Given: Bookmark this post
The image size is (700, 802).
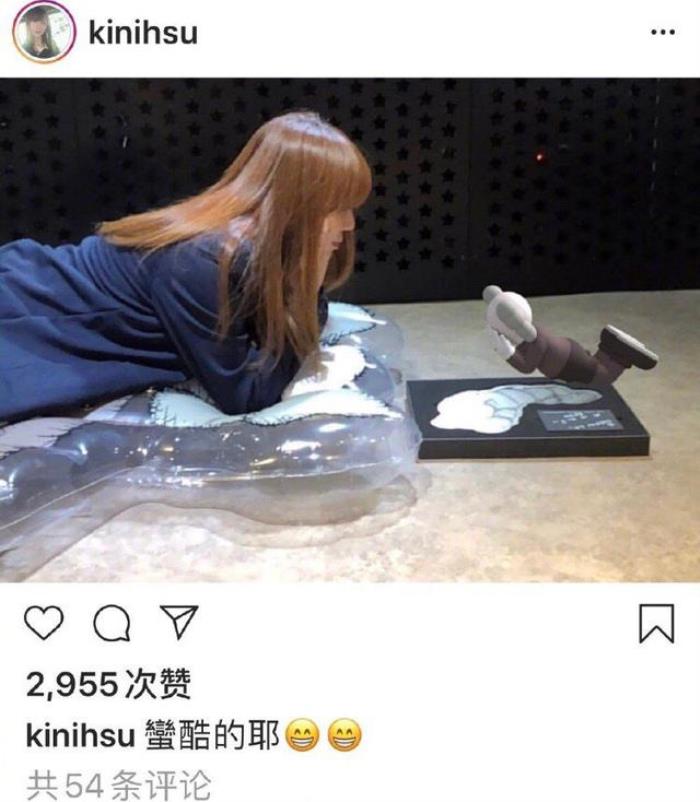Looking at the screenshot, I should click(656, 624).
